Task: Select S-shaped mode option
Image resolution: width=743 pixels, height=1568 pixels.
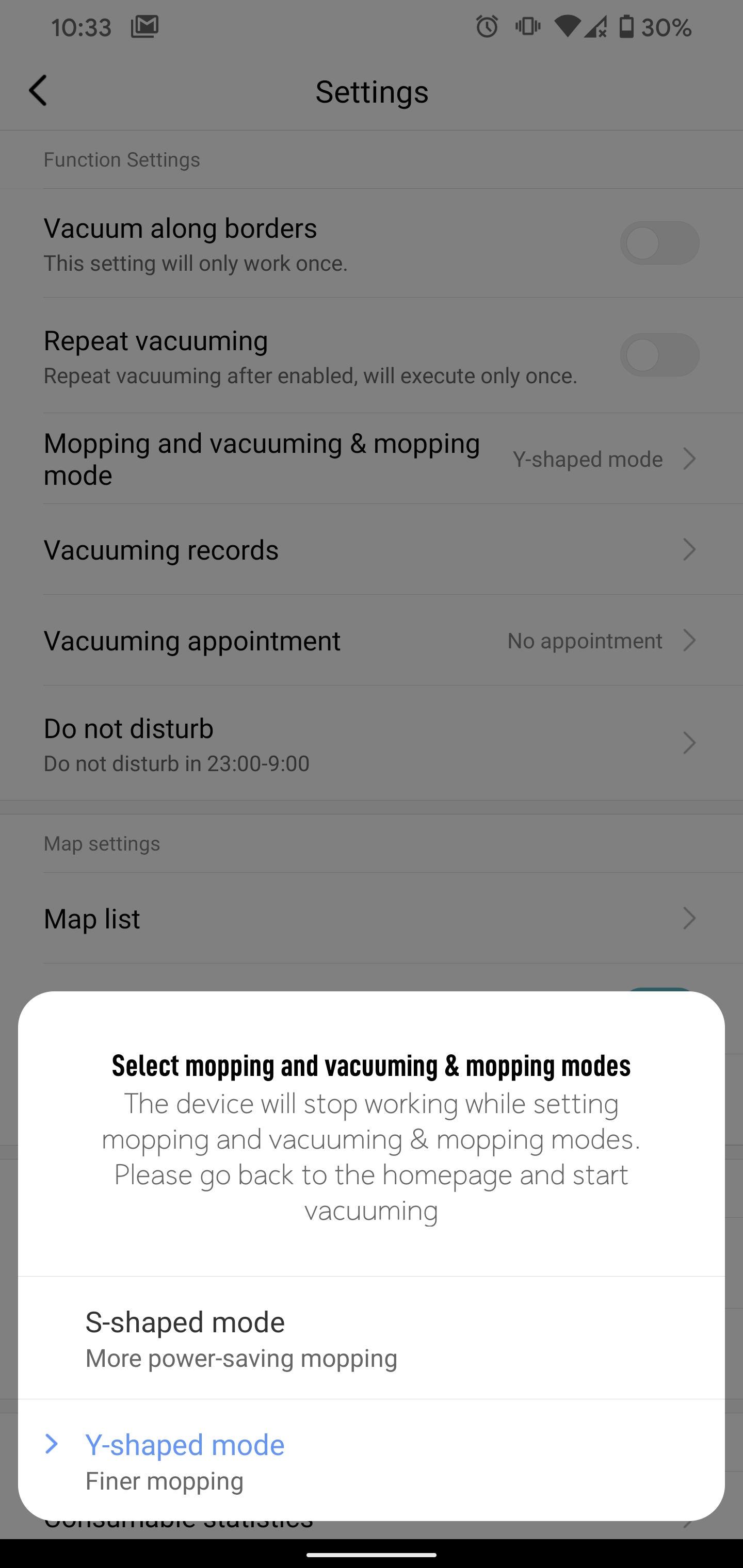Action: [372, 1338]
